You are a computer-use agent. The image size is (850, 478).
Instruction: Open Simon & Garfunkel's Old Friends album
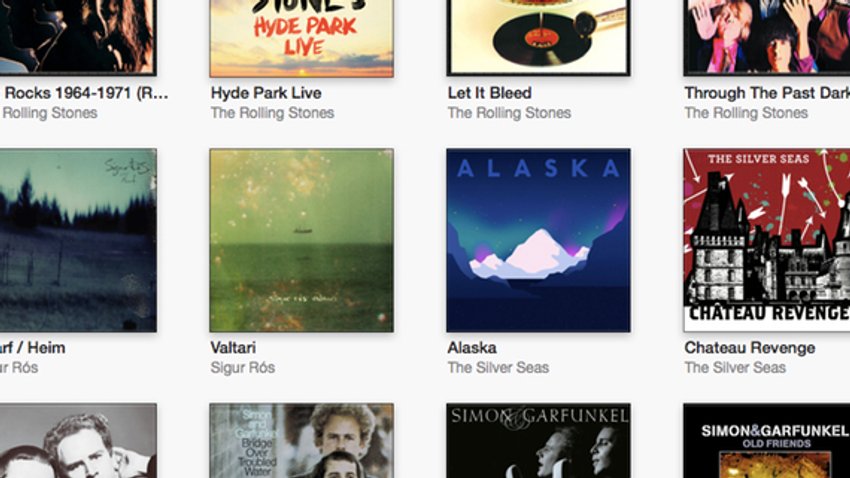(x=767, y=441)
